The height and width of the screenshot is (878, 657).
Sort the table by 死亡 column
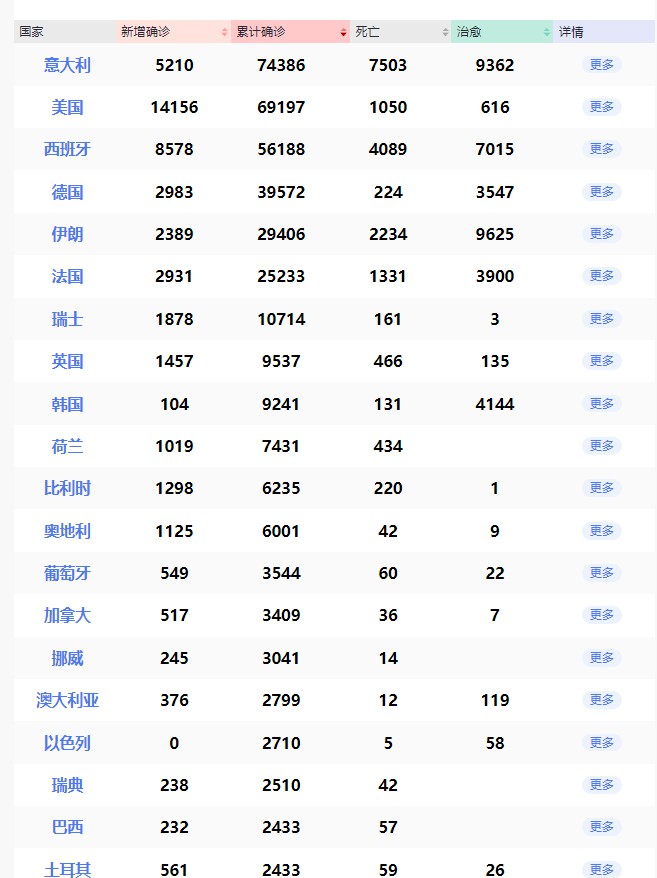coord(401,32)
